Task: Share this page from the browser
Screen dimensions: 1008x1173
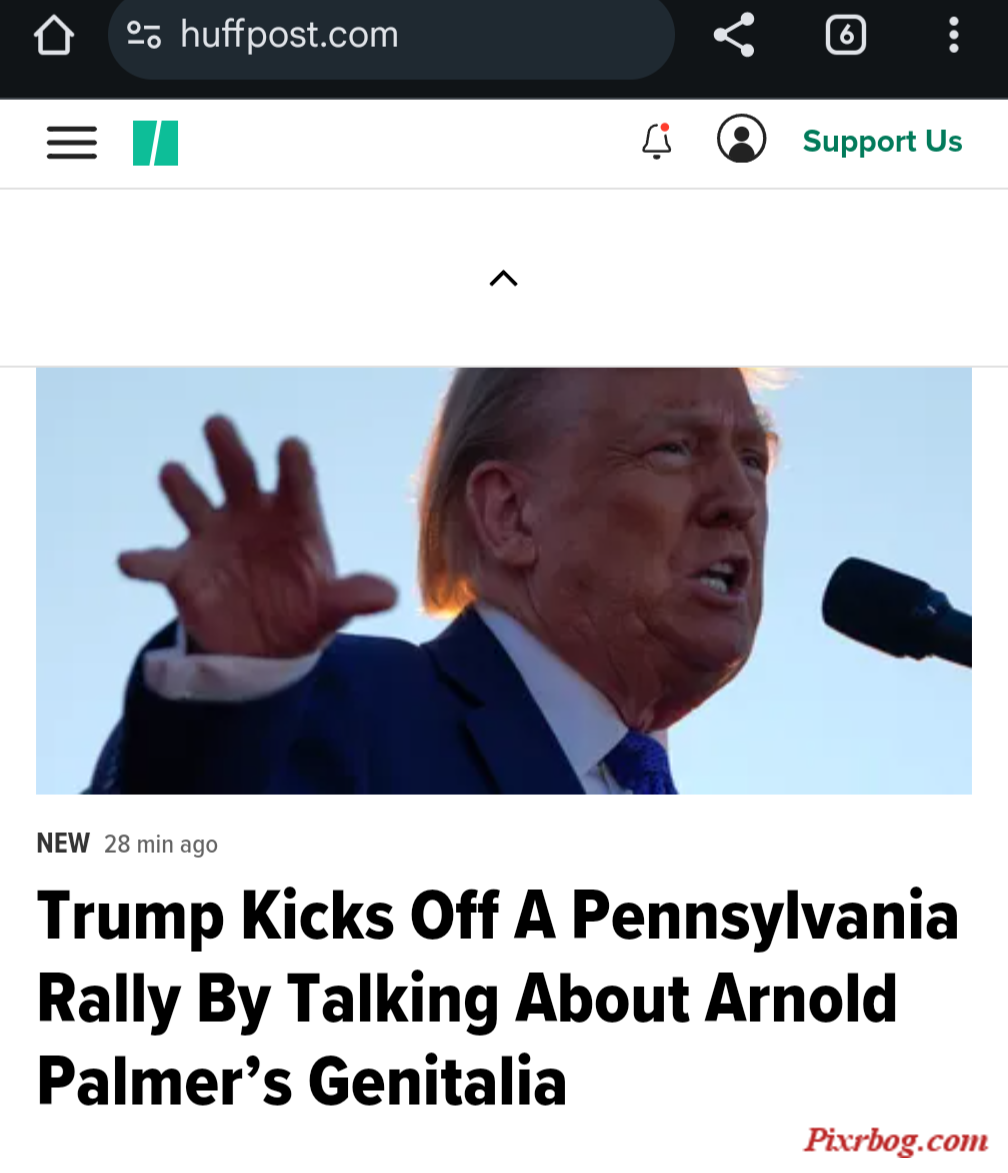Action: pos(733,37)
